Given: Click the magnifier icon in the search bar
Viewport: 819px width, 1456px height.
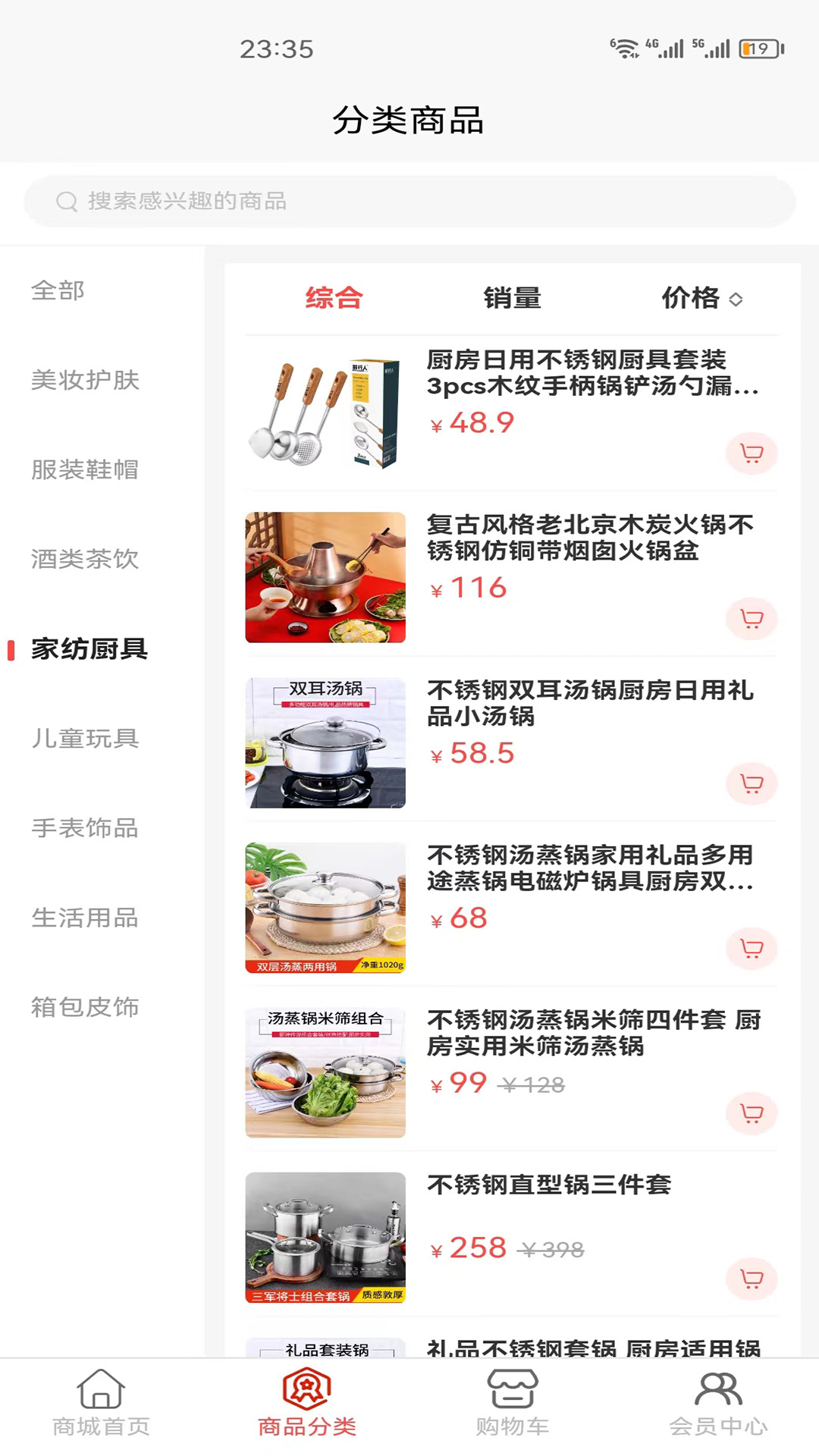Looking at the screenshot, I should click(x=66, y=202).
